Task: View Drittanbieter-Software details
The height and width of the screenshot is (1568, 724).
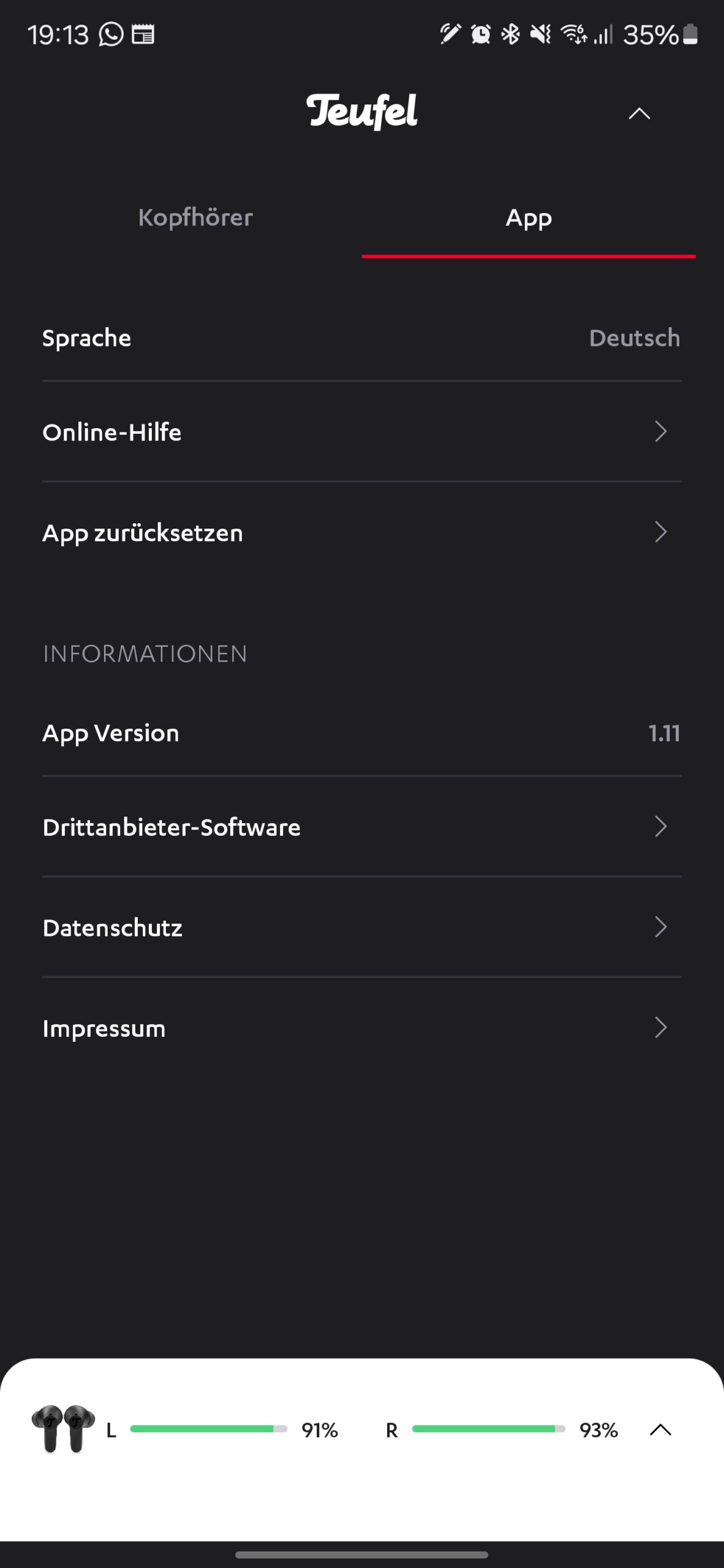Action: [361, 827]
